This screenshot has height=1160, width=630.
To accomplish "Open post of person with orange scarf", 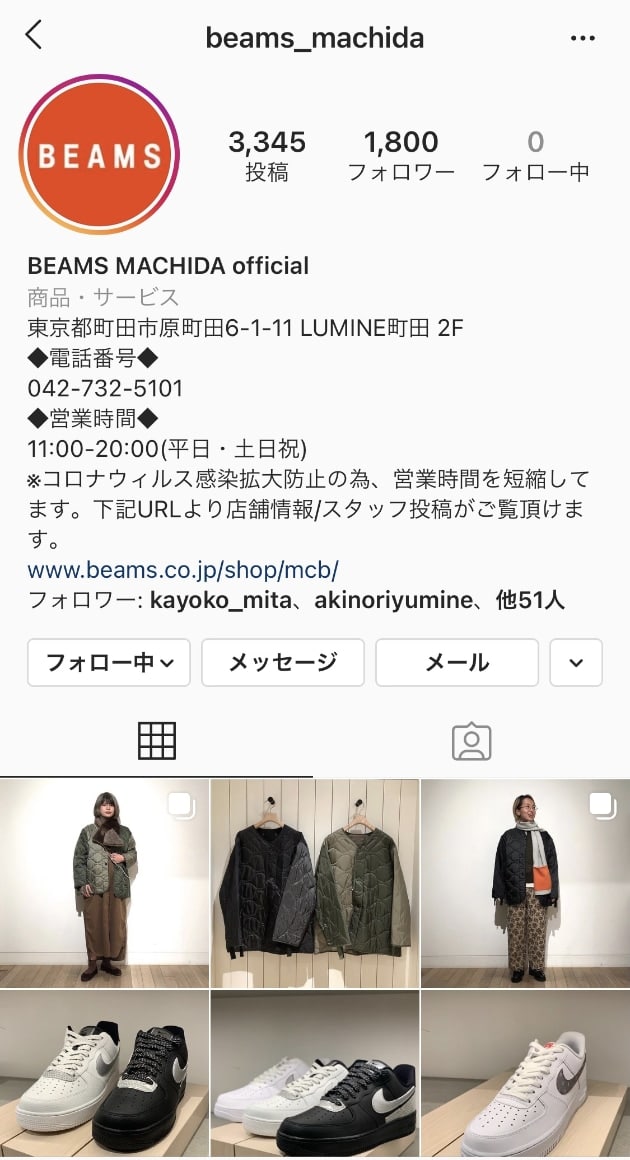I will pos(525,883).
